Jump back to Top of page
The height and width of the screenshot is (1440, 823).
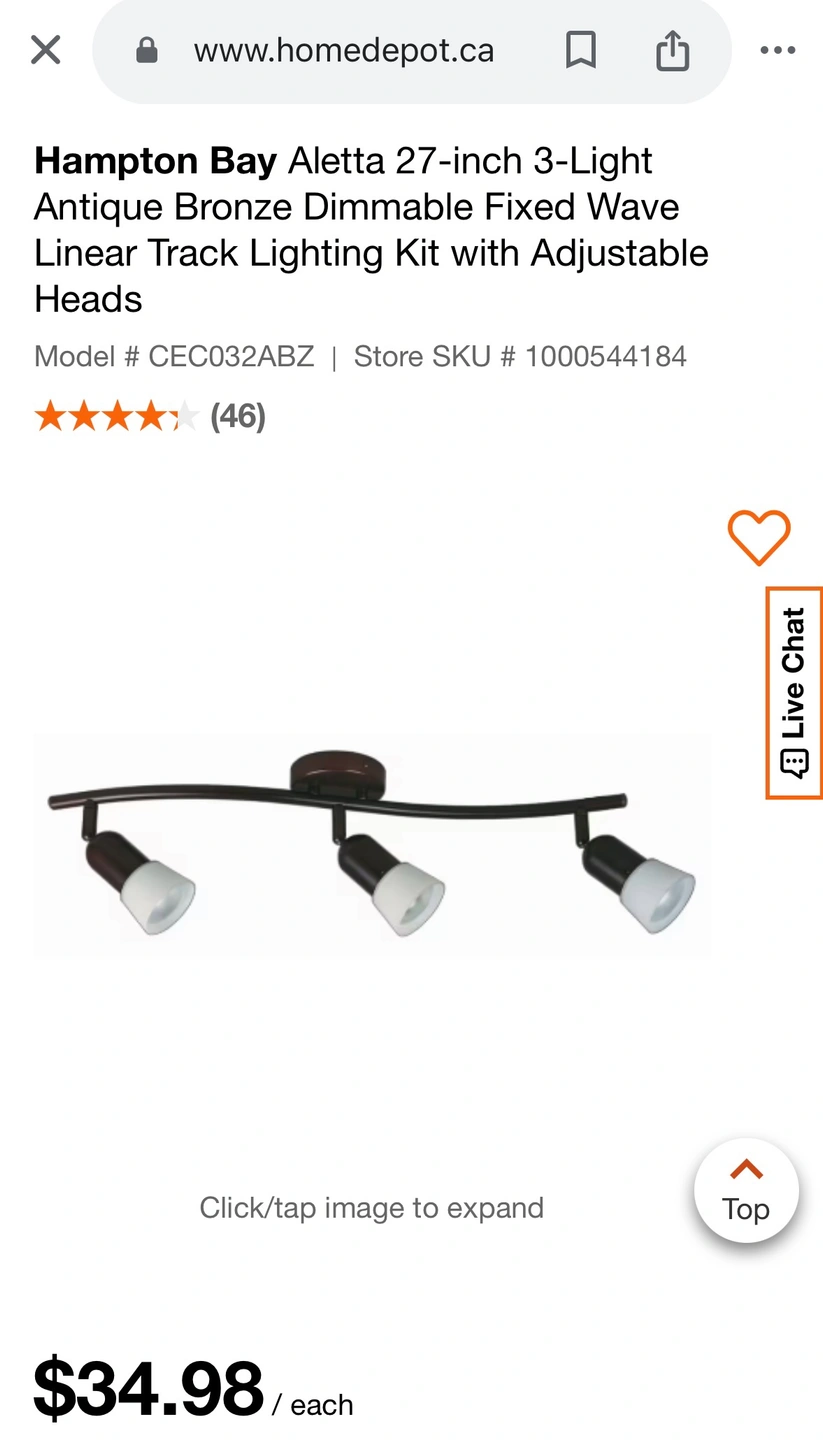746,1190
